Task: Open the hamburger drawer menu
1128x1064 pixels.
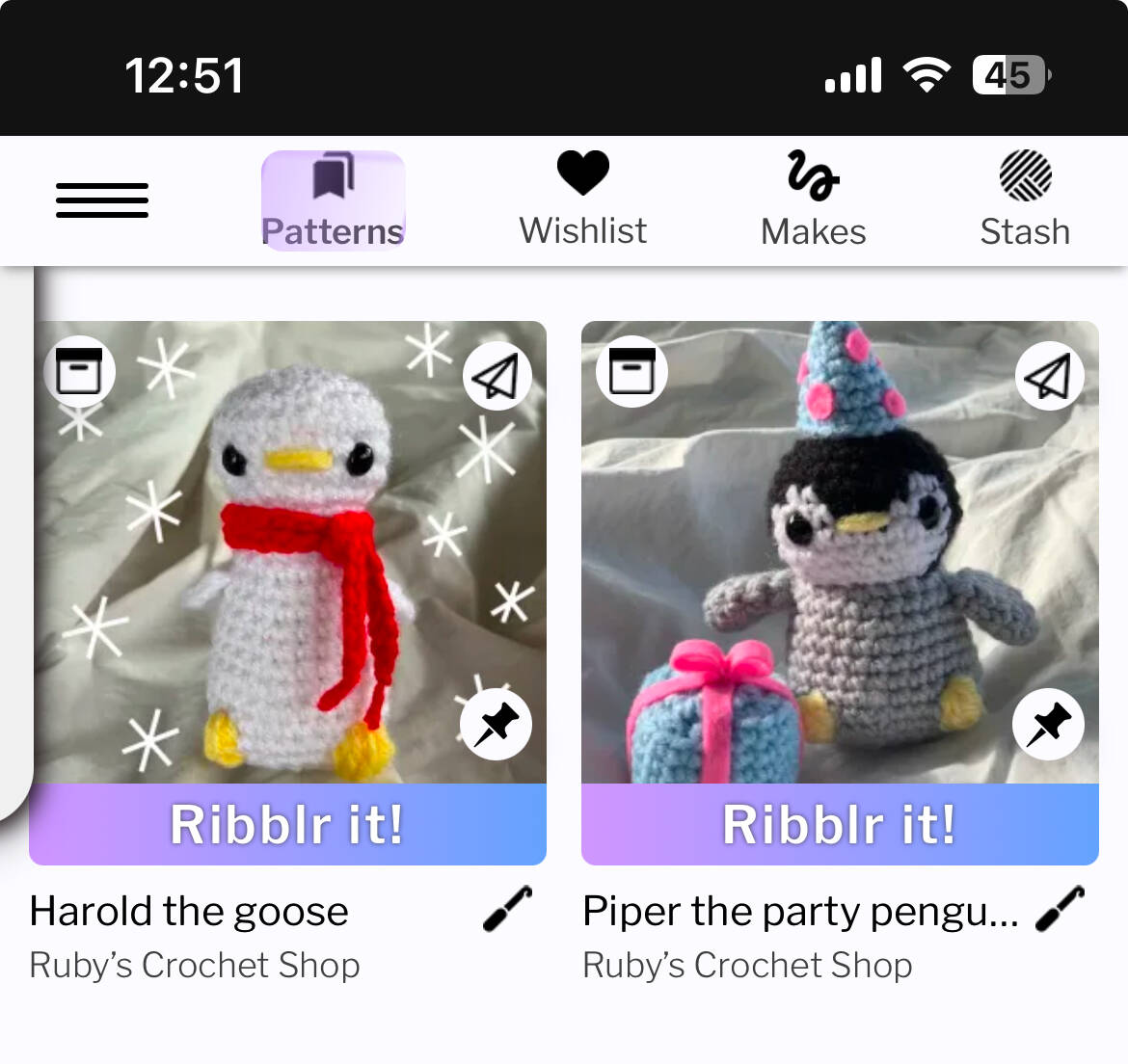Action: (x=102, y=200)
